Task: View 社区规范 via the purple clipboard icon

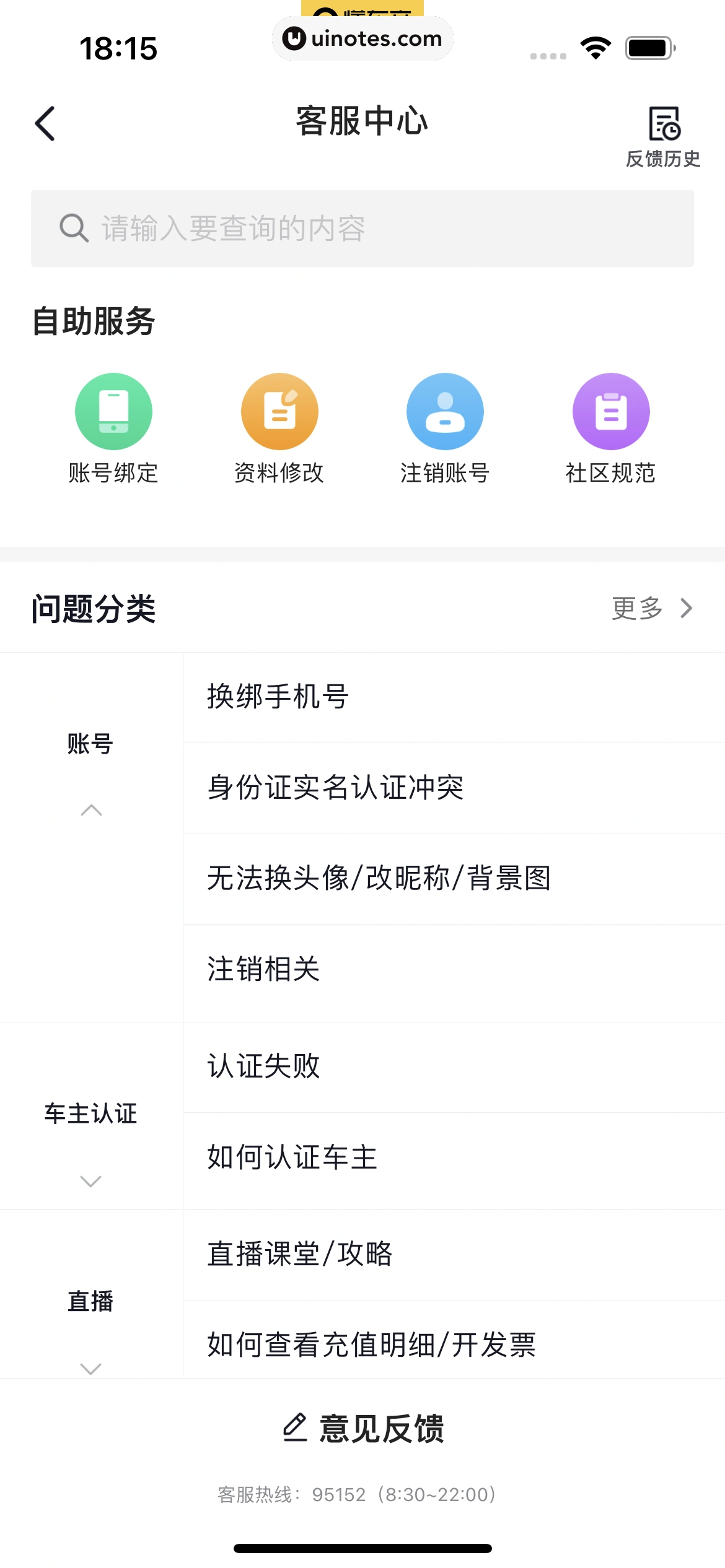Action: (610, 411)
